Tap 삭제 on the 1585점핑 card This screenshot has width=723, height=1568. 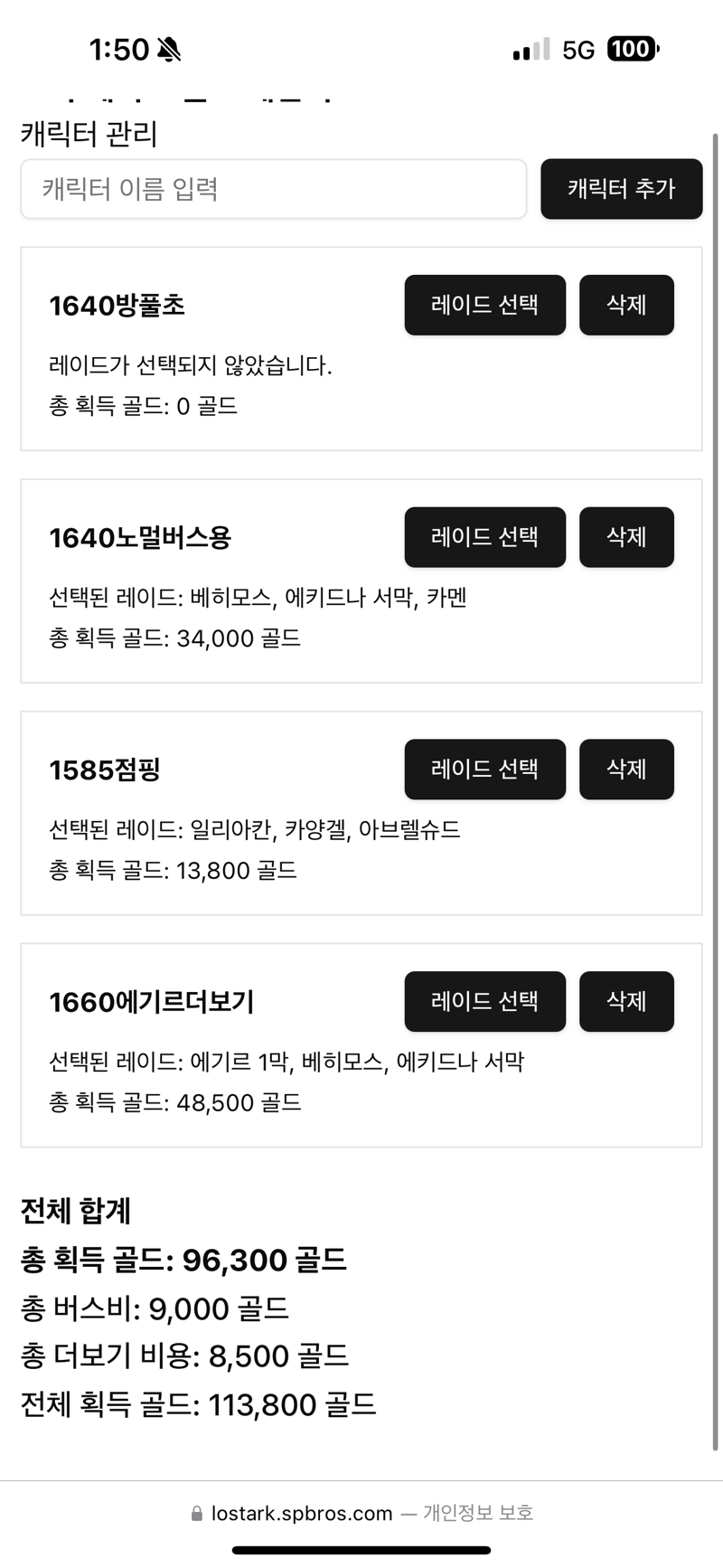(626, 770)
